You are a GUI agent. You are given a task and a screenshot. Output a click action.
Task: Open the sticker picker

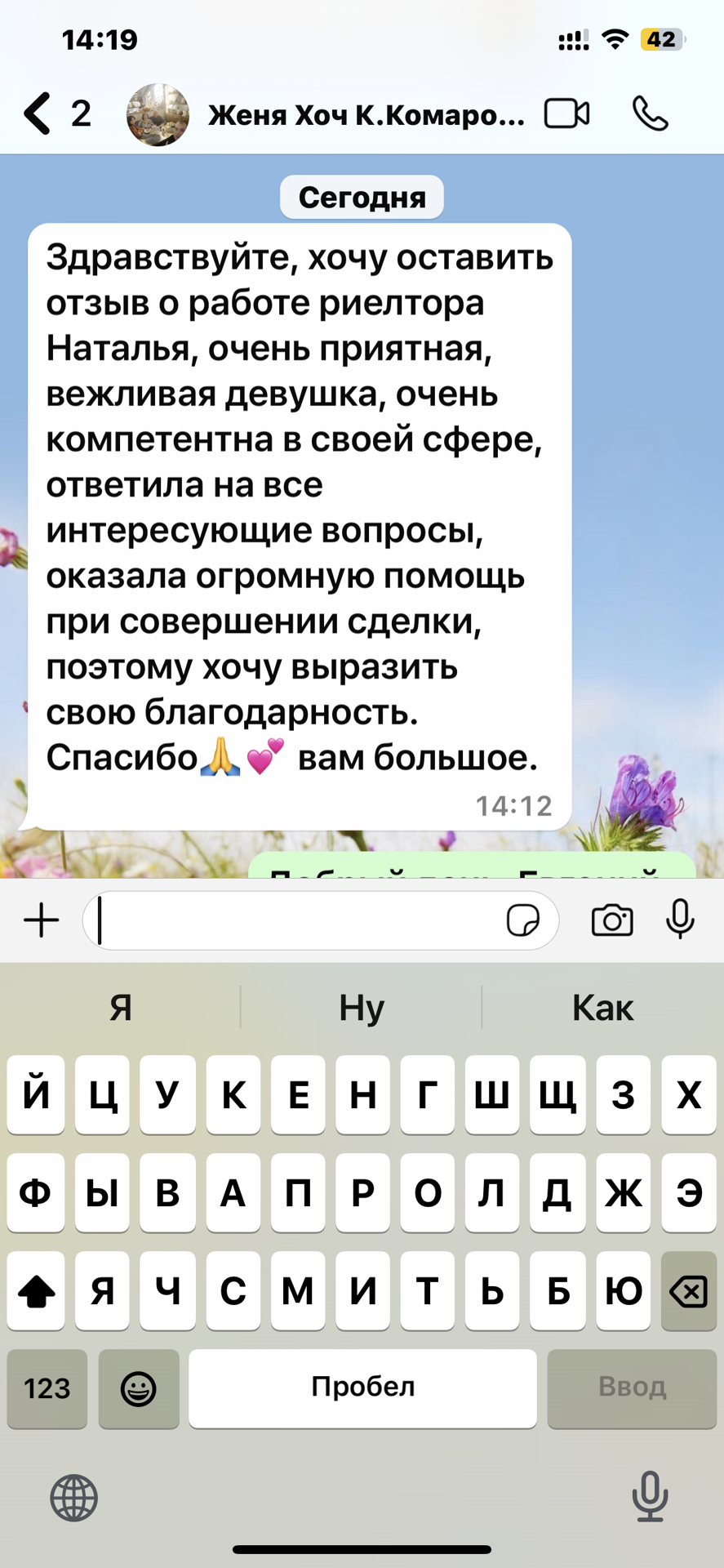click(x=522, y=921)
